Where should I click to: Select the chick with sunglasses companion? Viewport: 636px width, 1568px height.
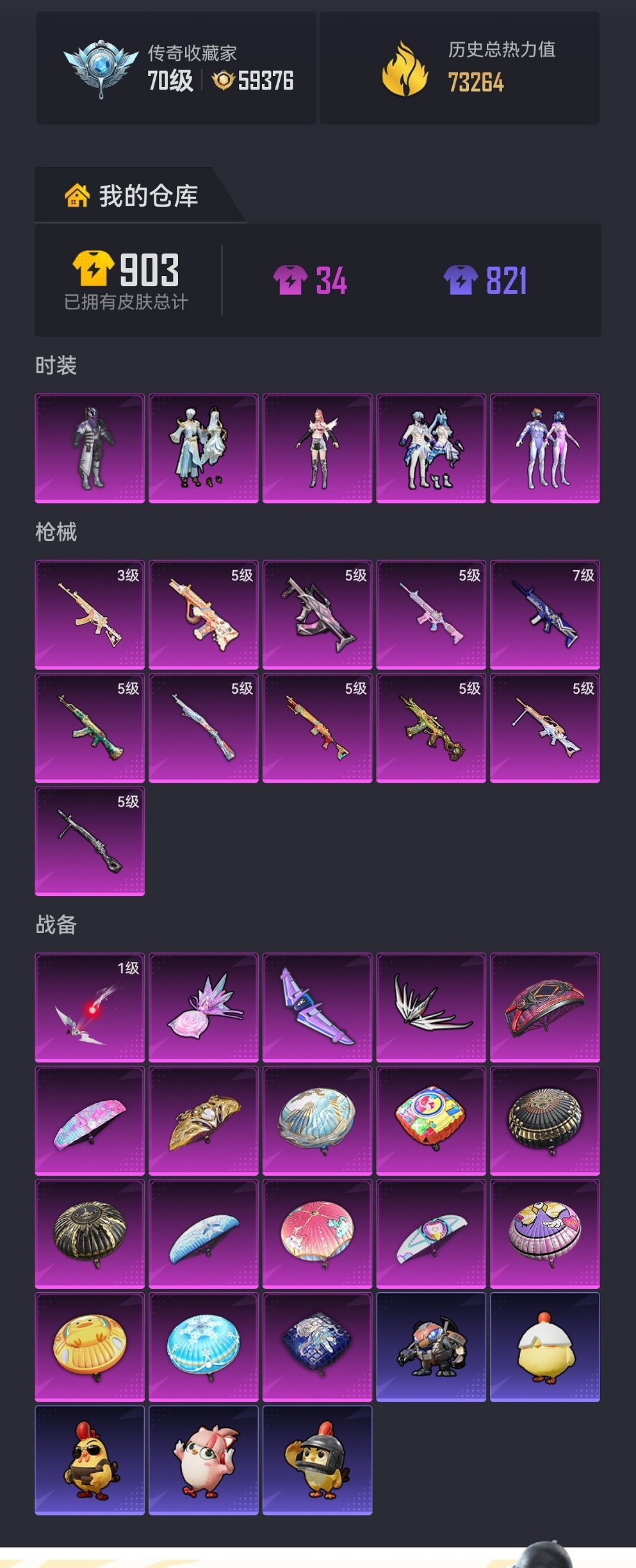pos(90,1460)
